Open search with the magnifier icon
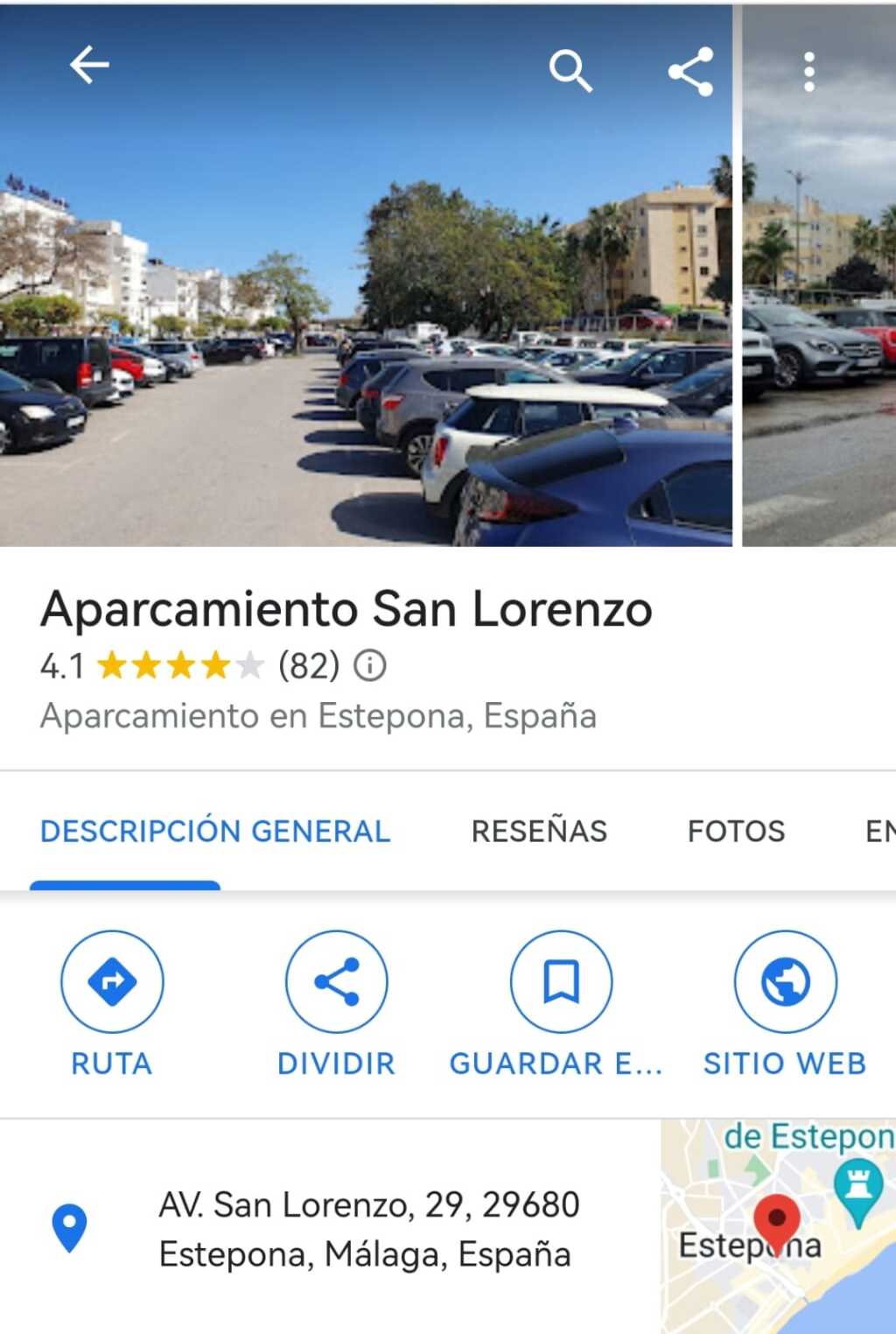The image size is (896, 1334). coord(570,70)
